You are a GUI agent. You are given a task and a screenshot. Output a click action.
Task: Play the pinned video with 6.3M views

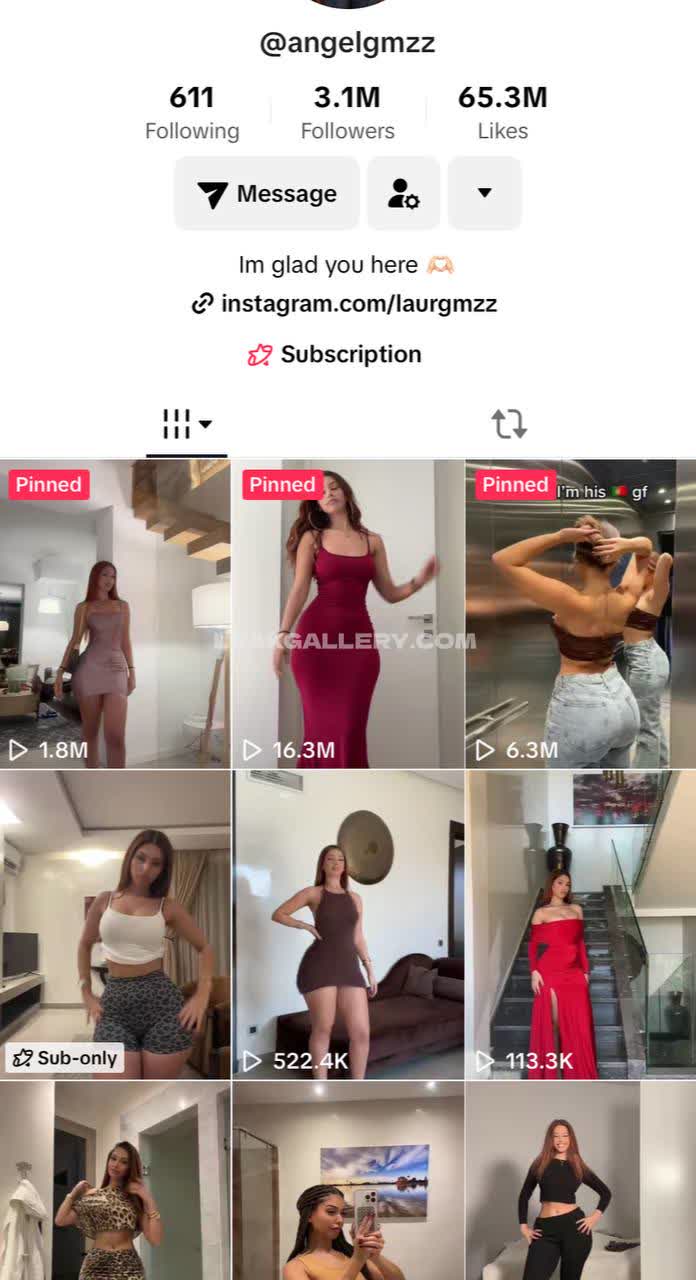pyautogui.click(x=580, y=615)
